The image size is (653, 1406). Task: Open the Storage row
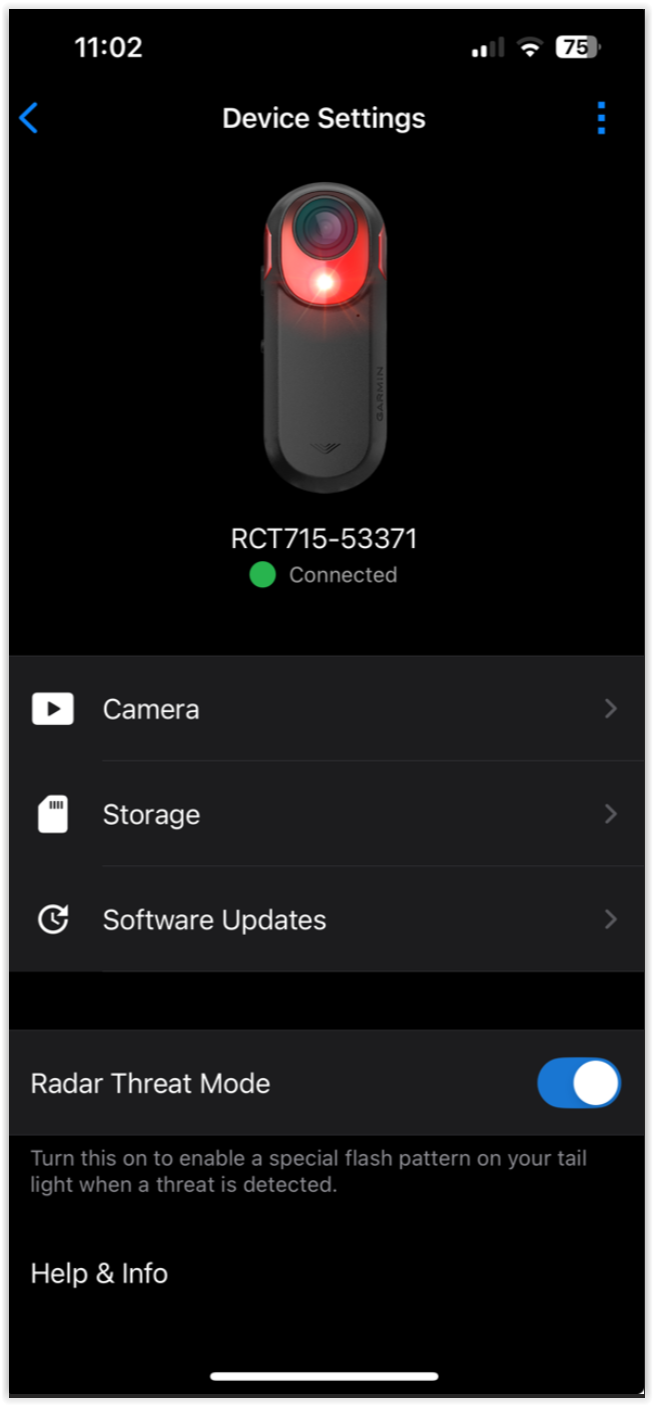[326, 814]
